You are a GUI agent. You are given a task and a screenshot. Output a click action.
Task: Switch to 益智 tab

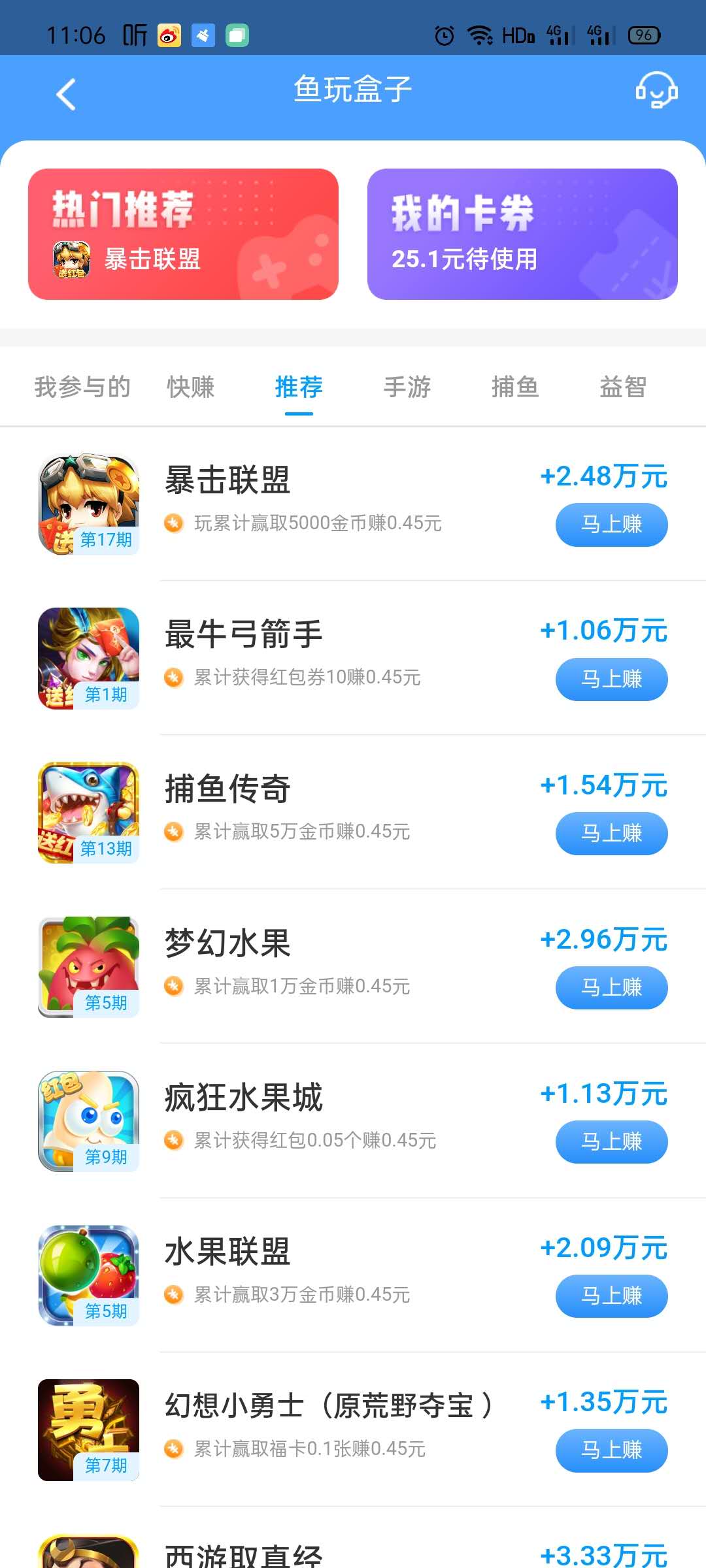point(623,387)
